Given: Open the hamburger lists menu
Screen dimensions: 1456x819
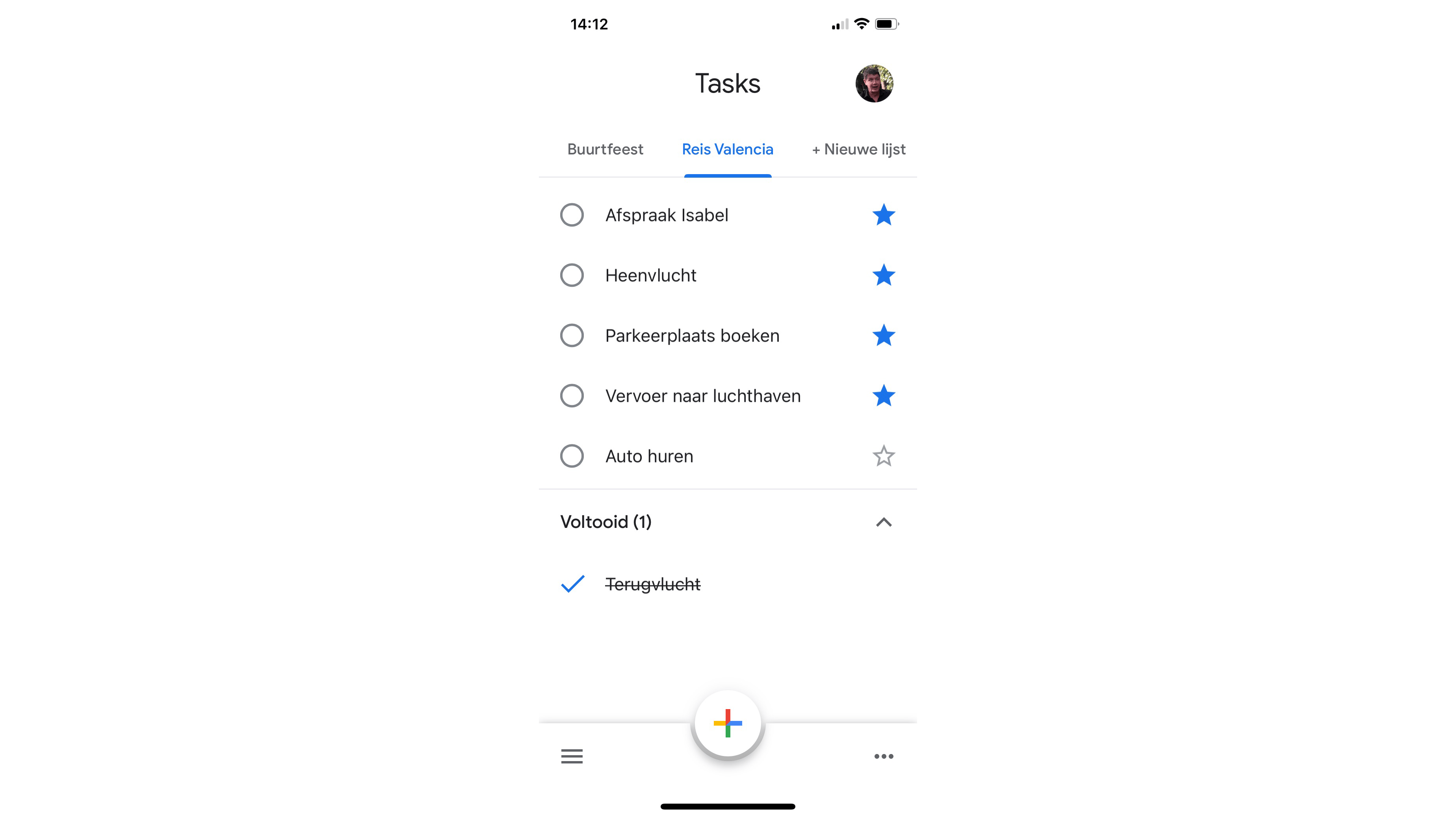Looking at the screenshot, I should click(x=572, y=756).
